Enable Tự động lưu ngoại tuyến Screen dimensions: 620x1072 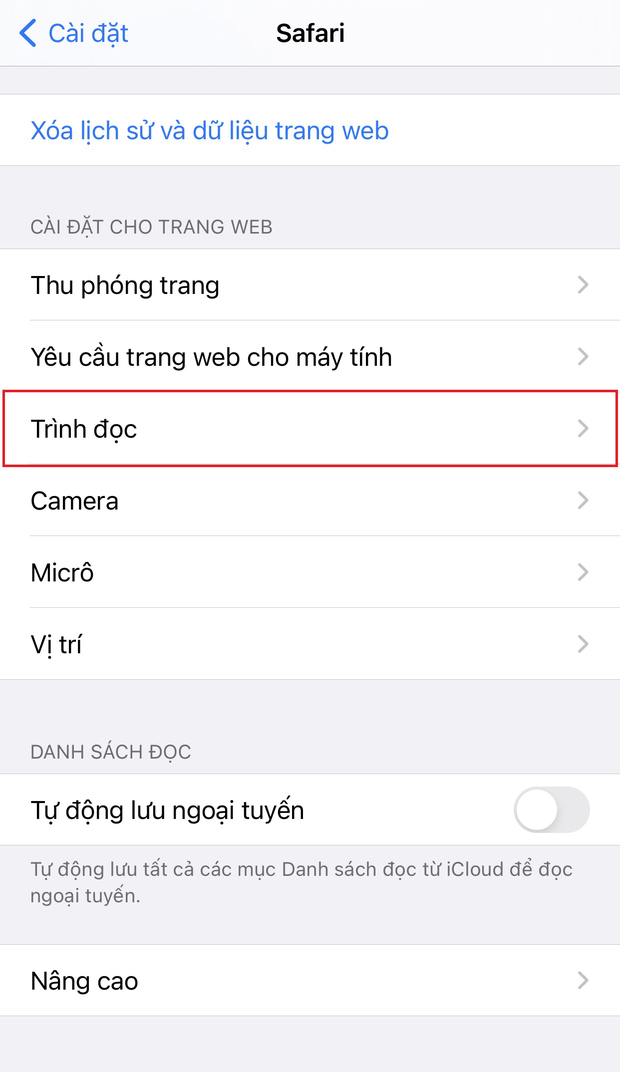pyautogui.click(x=551, y=810)
